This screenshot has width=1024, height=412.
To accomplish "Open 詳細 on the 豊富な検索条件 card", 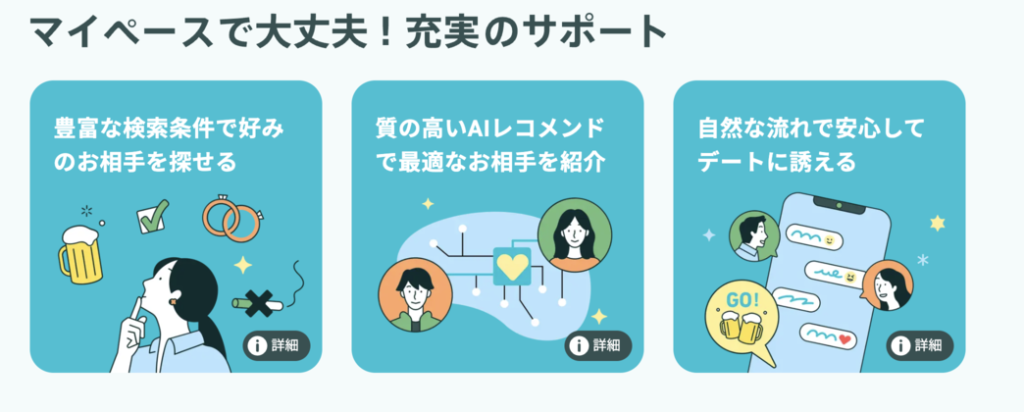I will click(x=276, y=346).
